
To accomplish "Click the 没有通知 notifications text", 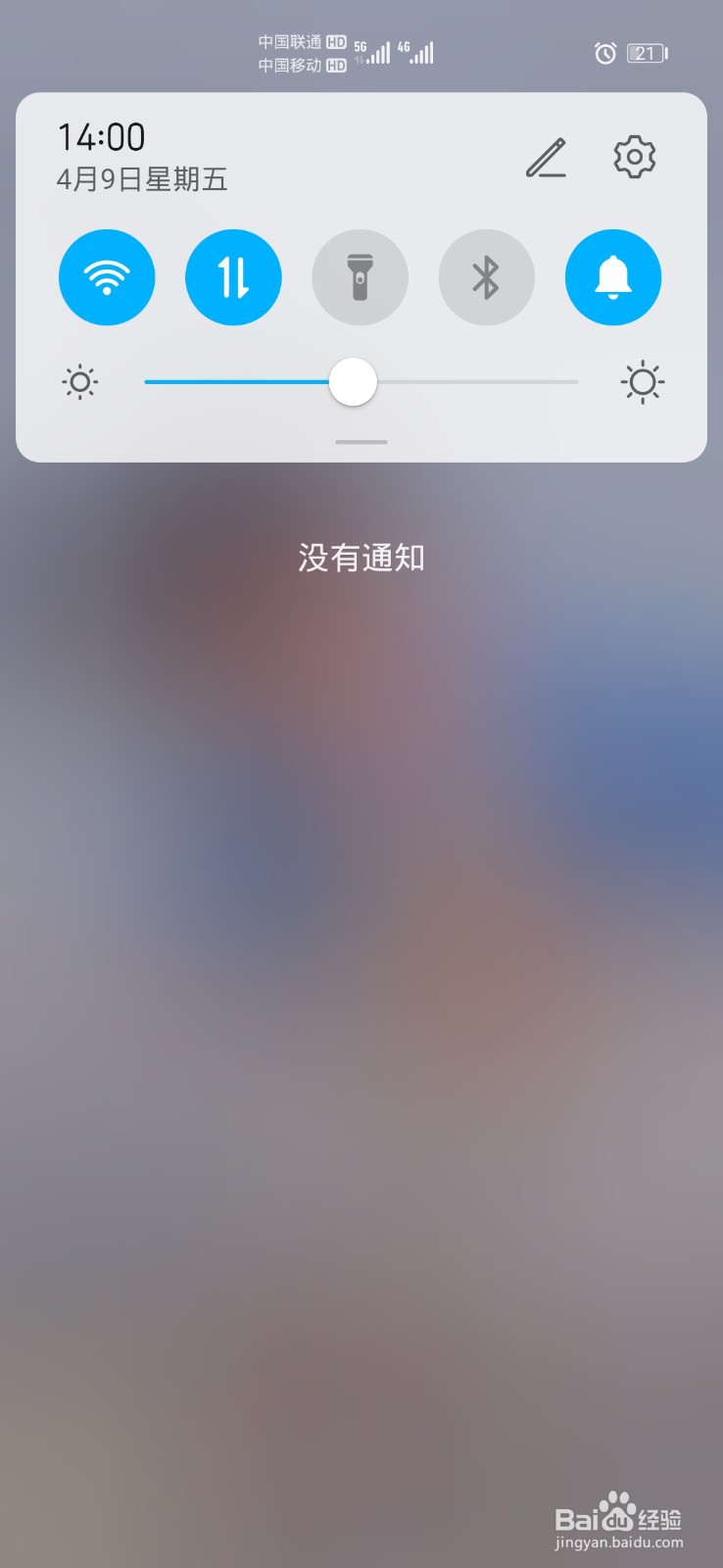I will point(360,557).
